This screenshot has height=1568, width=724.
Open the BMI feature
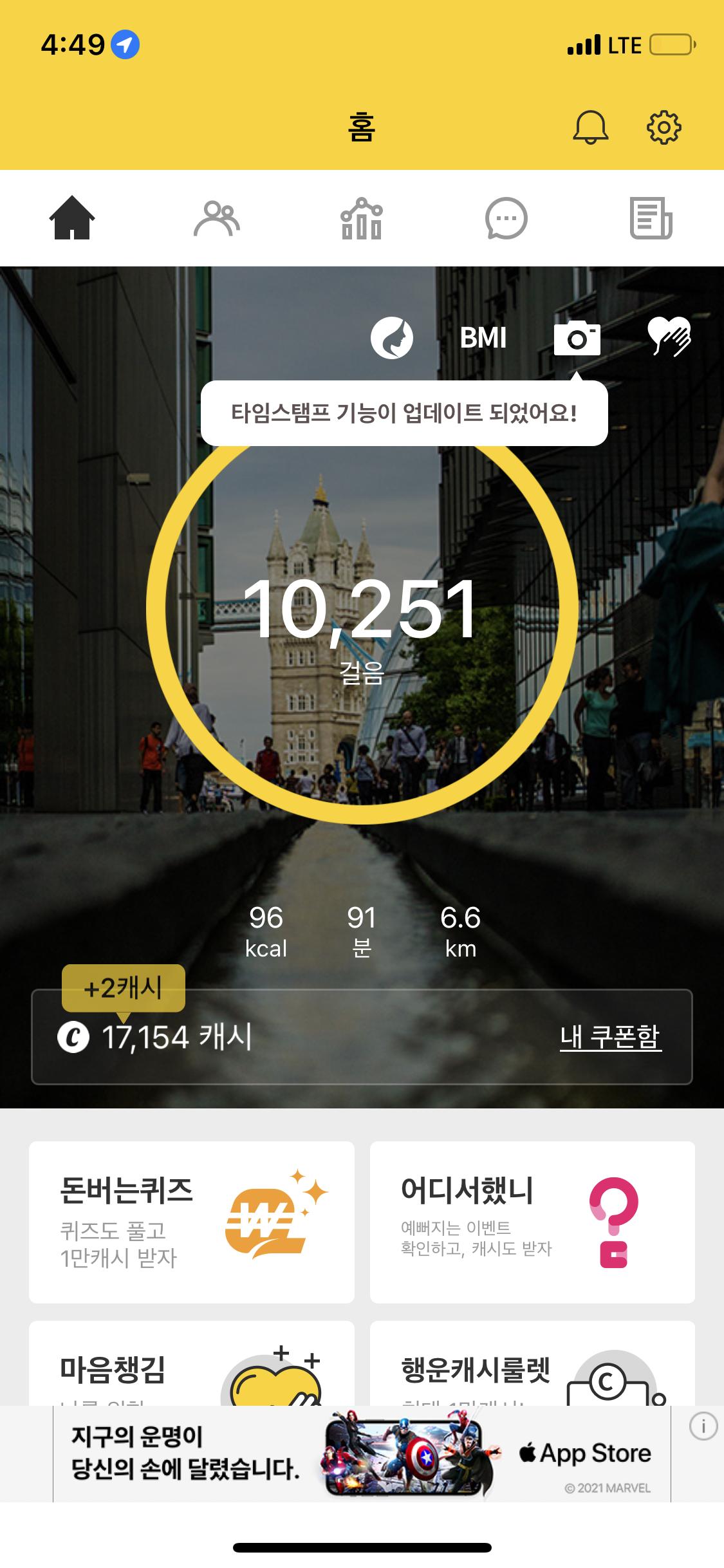(483, 338)
